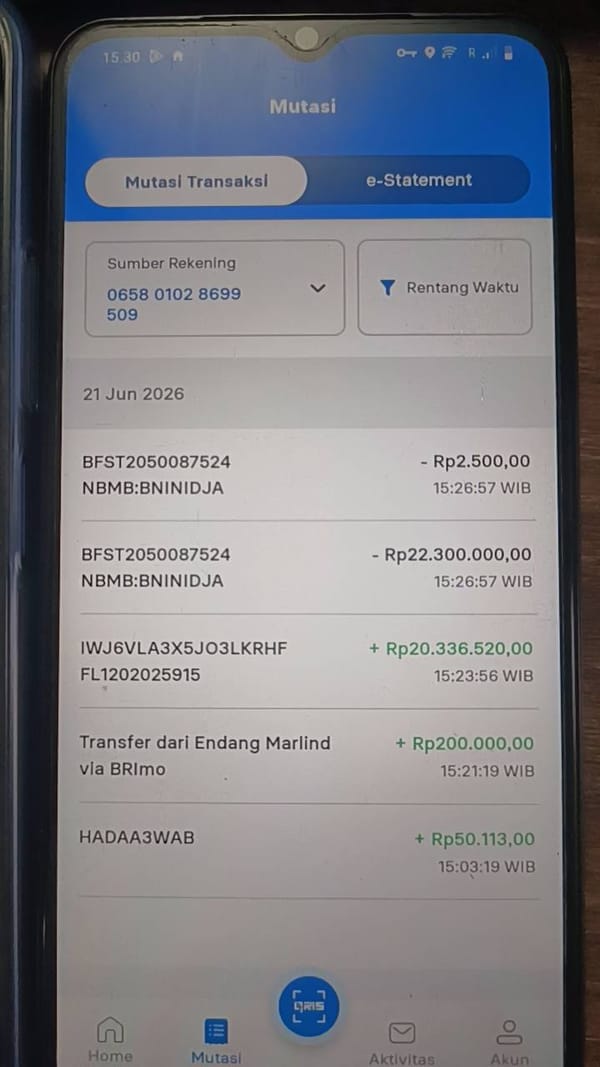600x1067 pixels.
Task: View the +Rp20.336.520,00 transaction details
Action: pyautogui.click(x=307, y=661)
